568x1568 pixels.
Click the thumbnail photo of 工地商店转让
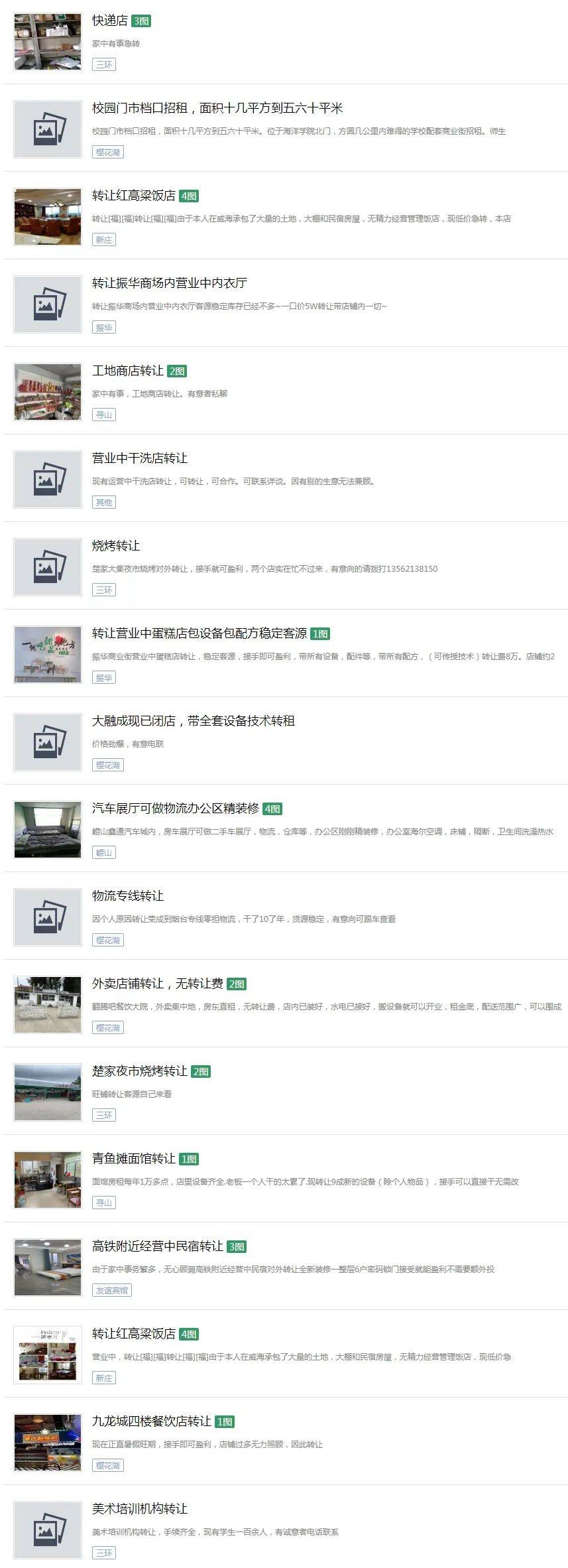tap(47, 393)
